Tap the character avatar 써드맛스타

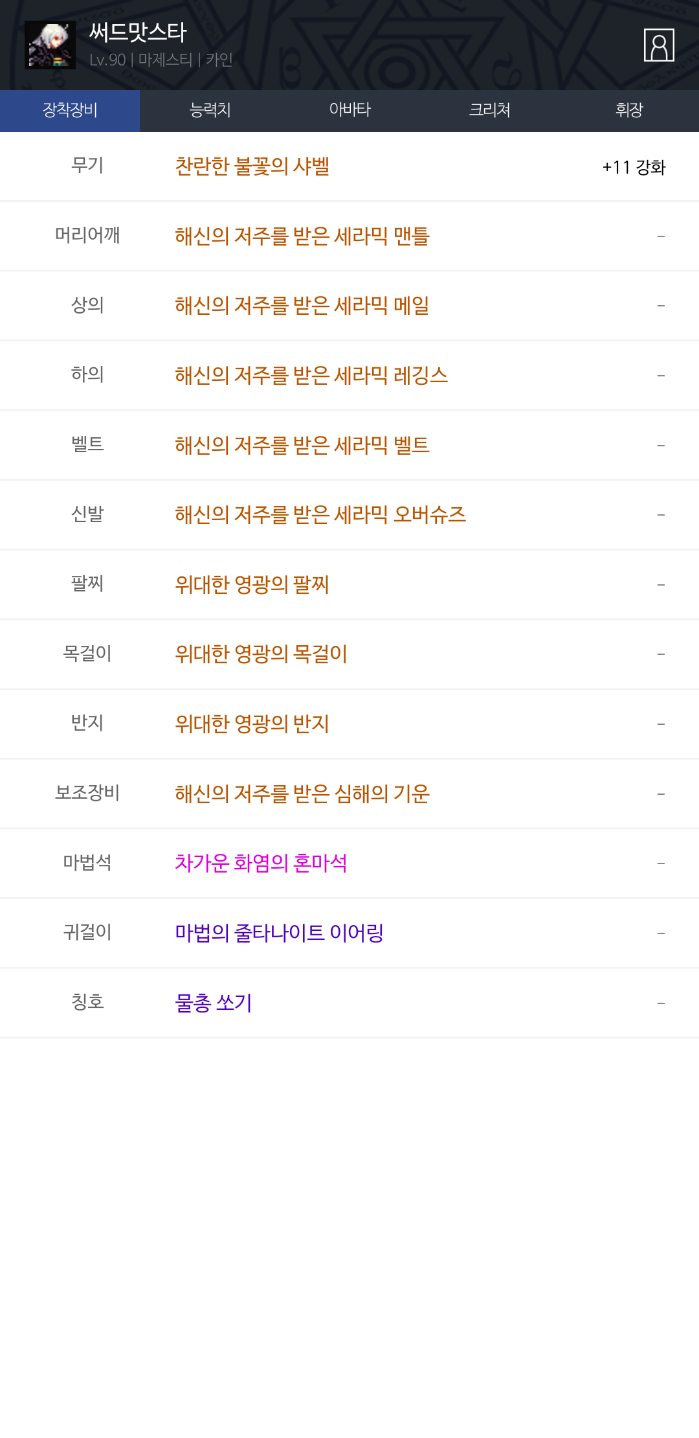click(x=50, y=45)
